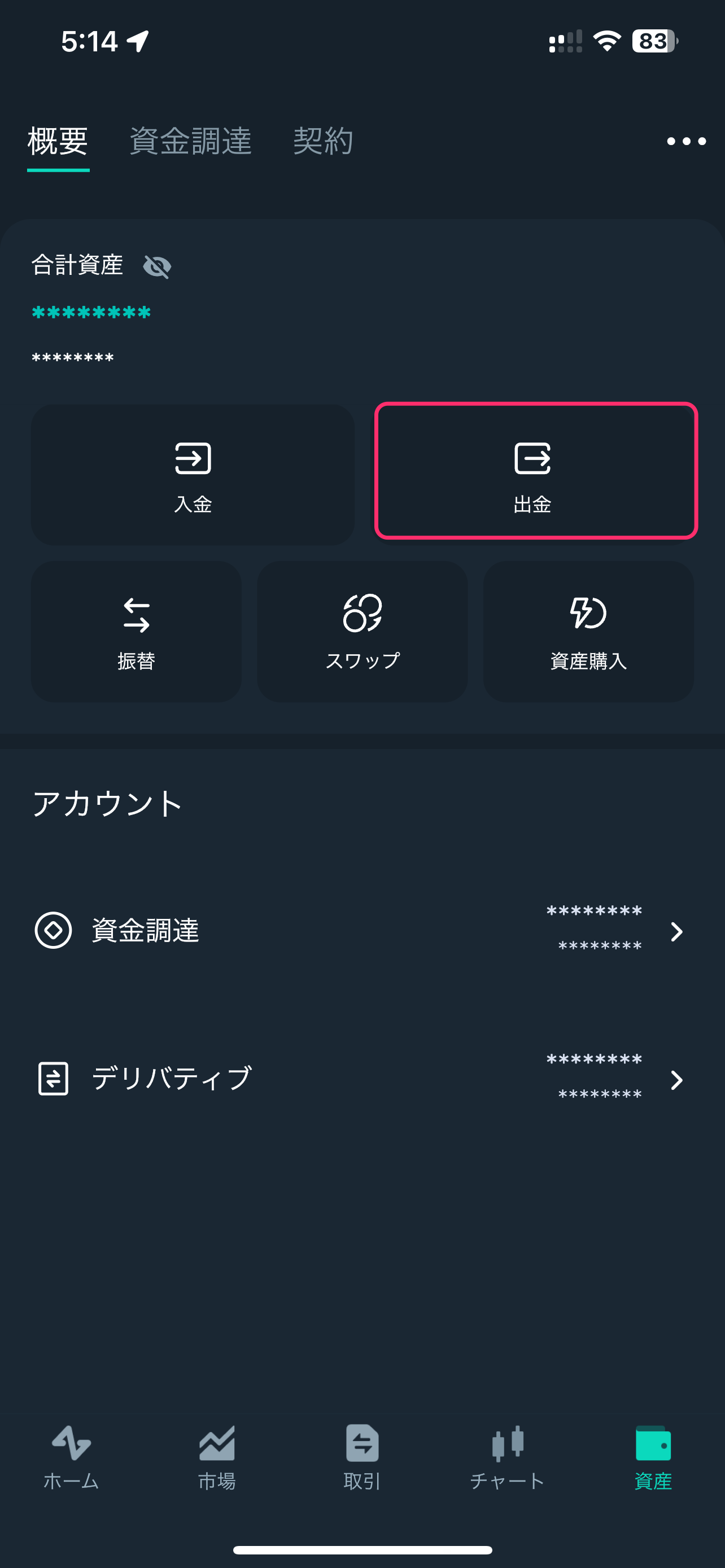Switch to the 契約 top tab
725x1568 pixels.
pos(322,141)
